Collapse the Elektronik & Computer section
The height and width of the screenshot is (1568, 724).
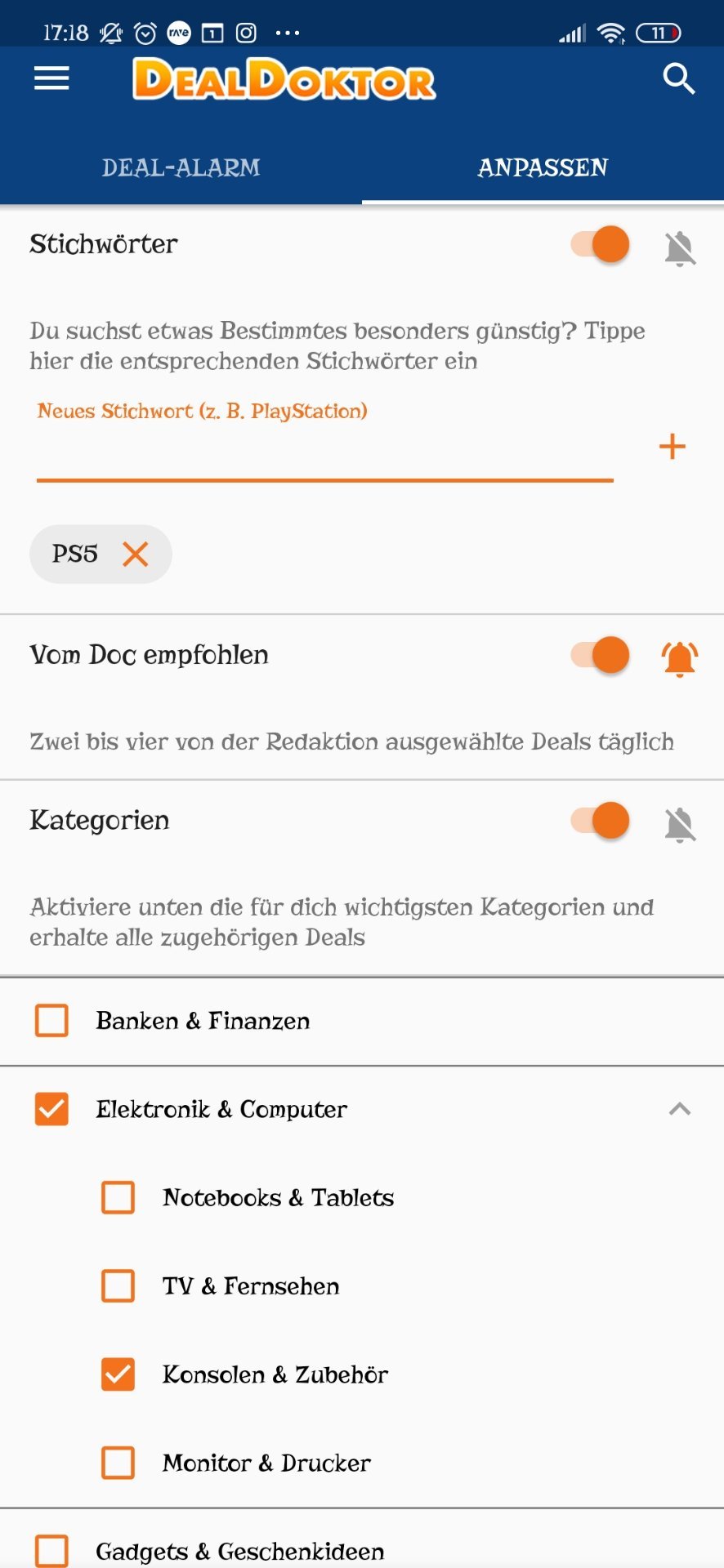click(x=680, y=1109)
